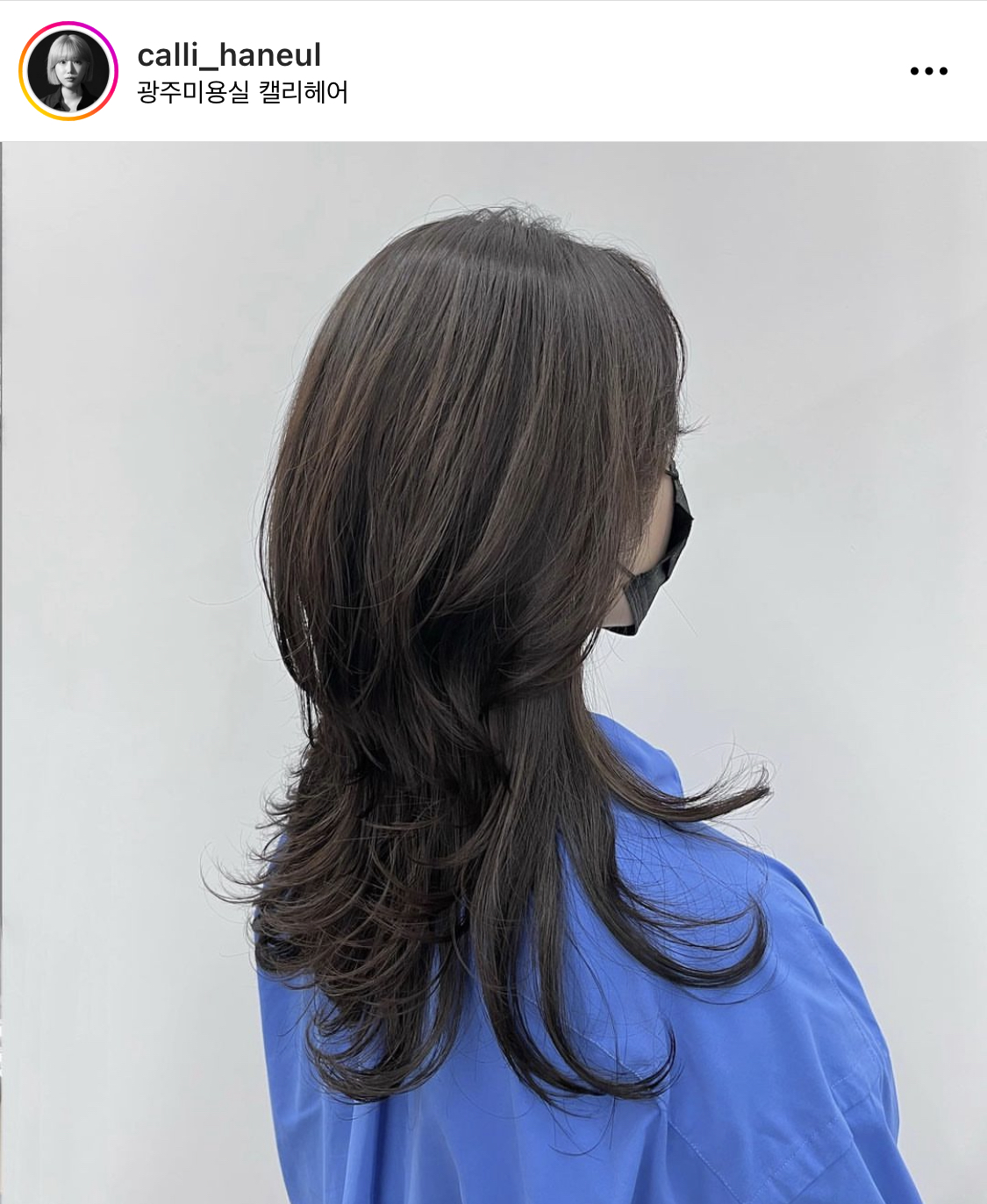Image resolution: width=987 pixels, height=1204 pixels.
Task: Open the calli_haneul profile link
Action: tap(229, 54)
